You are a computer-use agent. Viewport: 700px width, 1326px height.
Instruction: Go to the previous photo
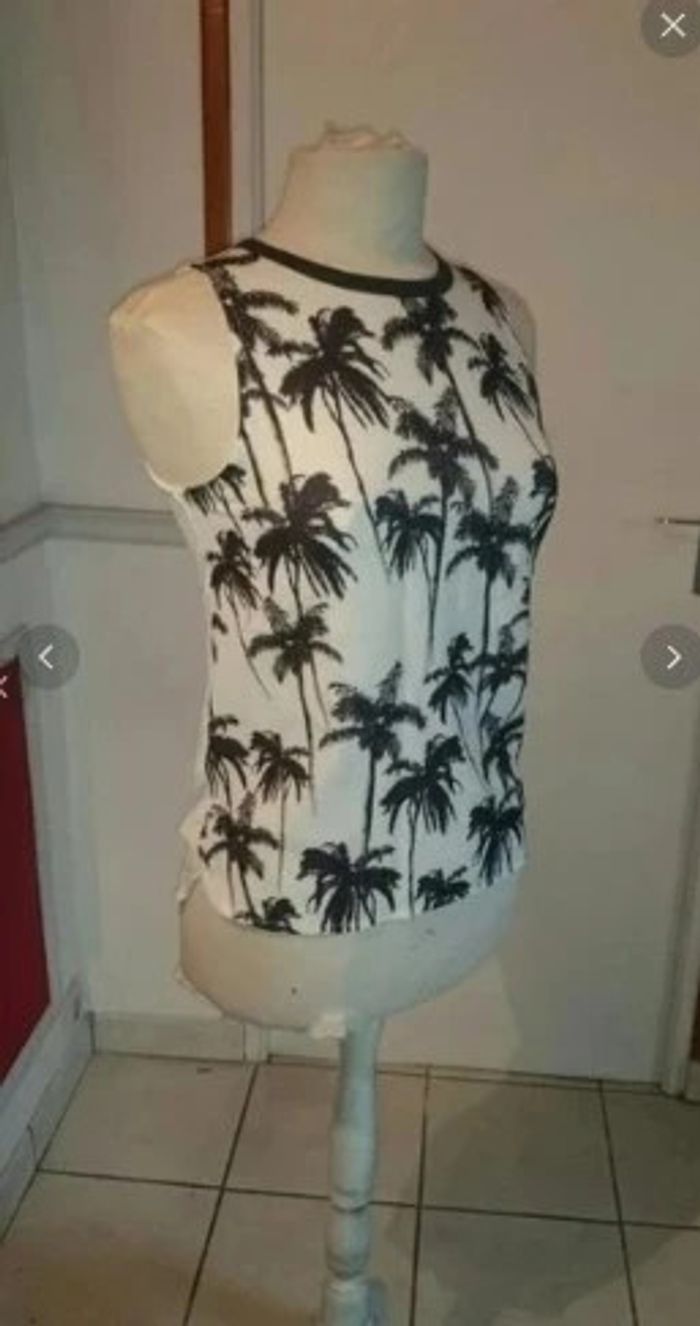click(x=47, y=657)
